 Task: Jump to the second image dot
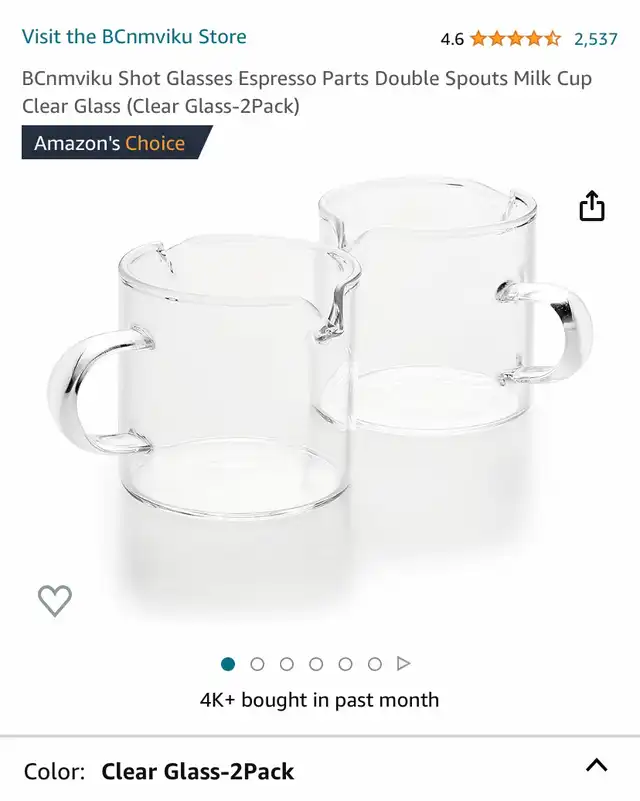click(257, 664)
